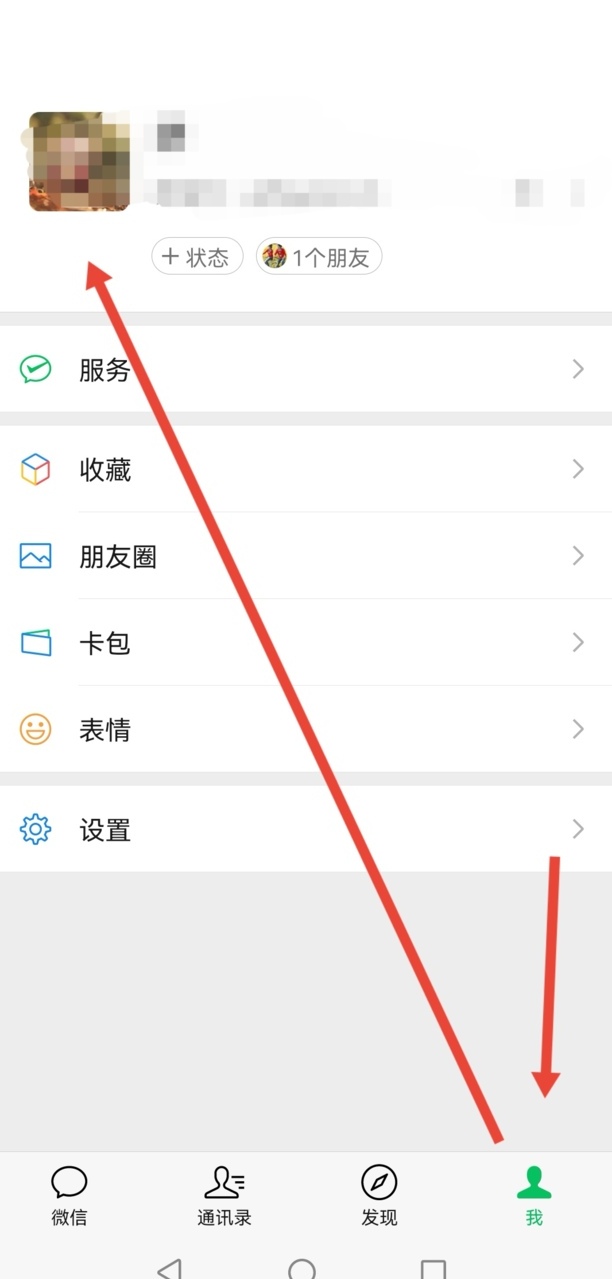Open 表情 sticker gallery
The image size is (612, 1279).
(x=305, y=729)
